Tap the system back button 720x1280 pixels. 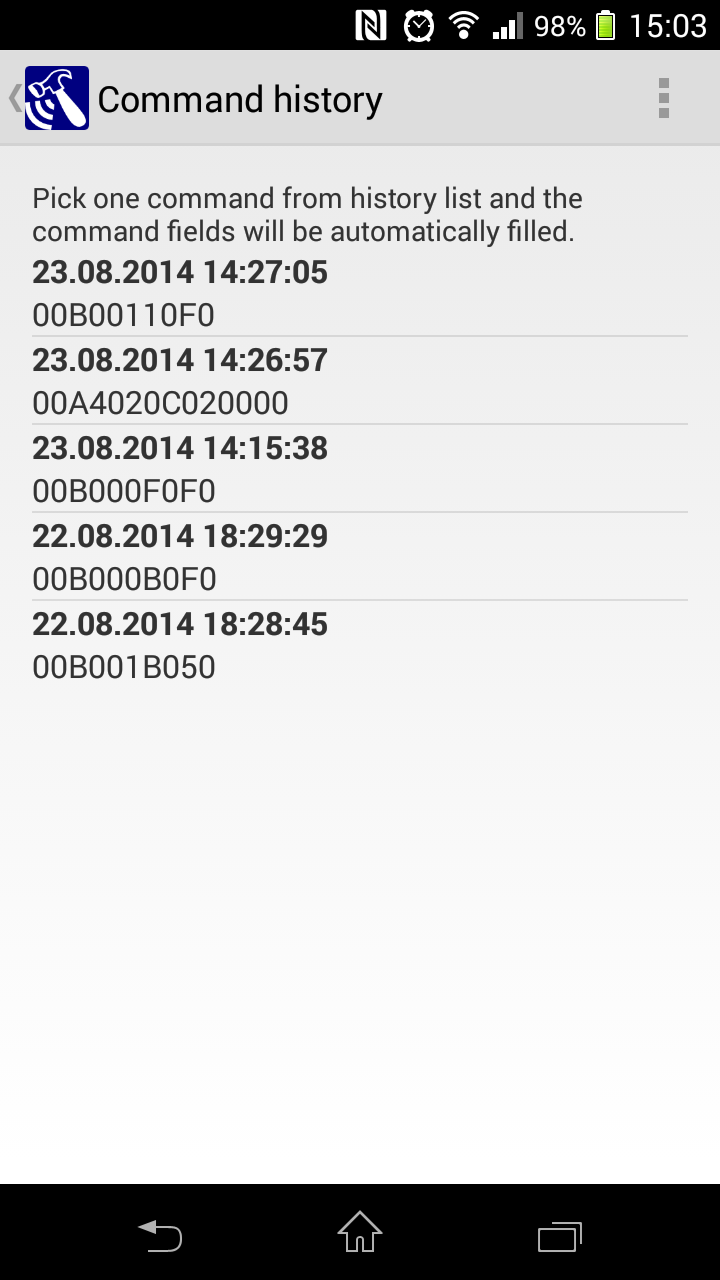pyautogui.click(x=160, y=1236)
